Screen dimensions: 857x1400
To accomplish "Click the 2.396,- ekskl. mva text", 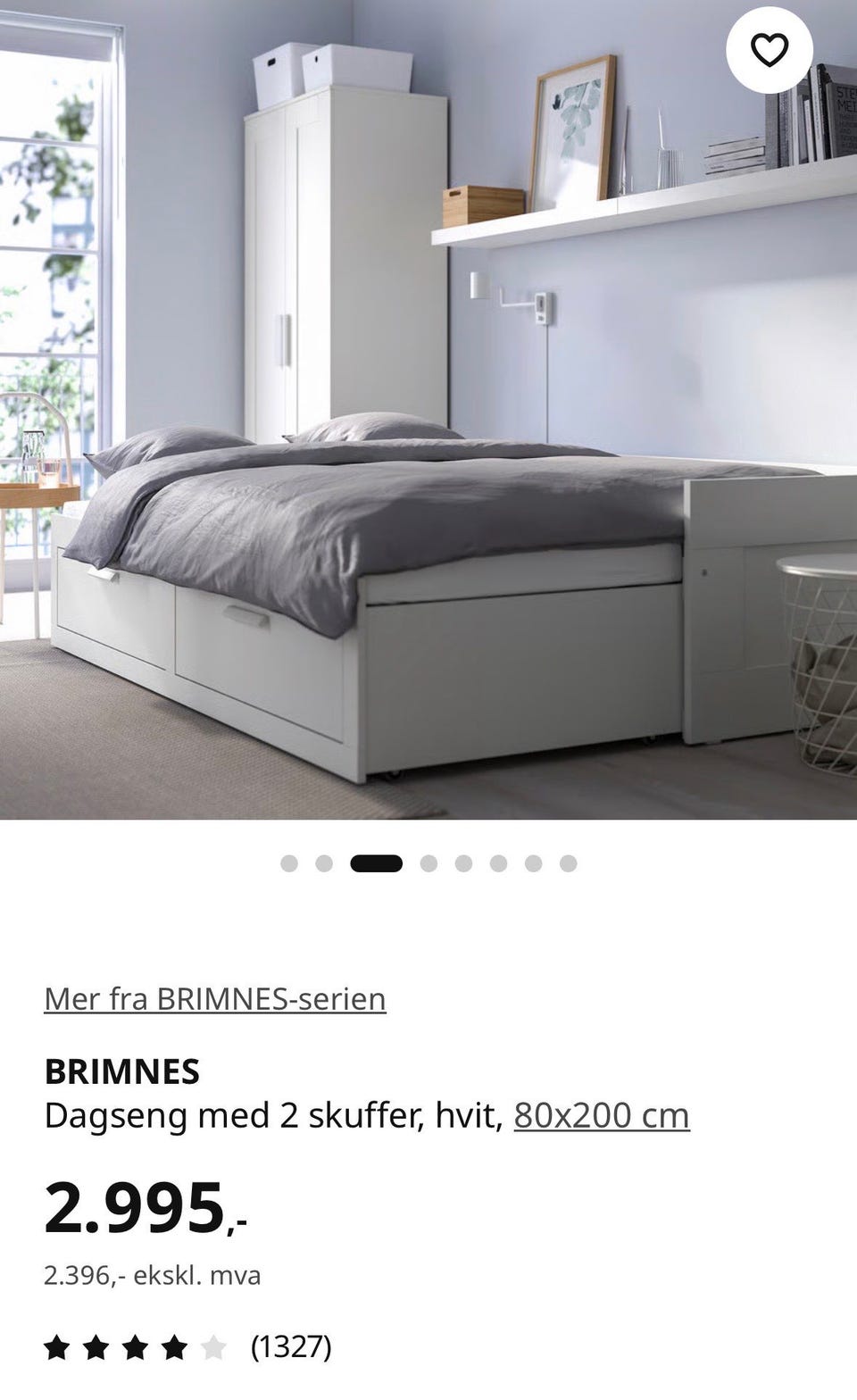I will (152, 1275).
